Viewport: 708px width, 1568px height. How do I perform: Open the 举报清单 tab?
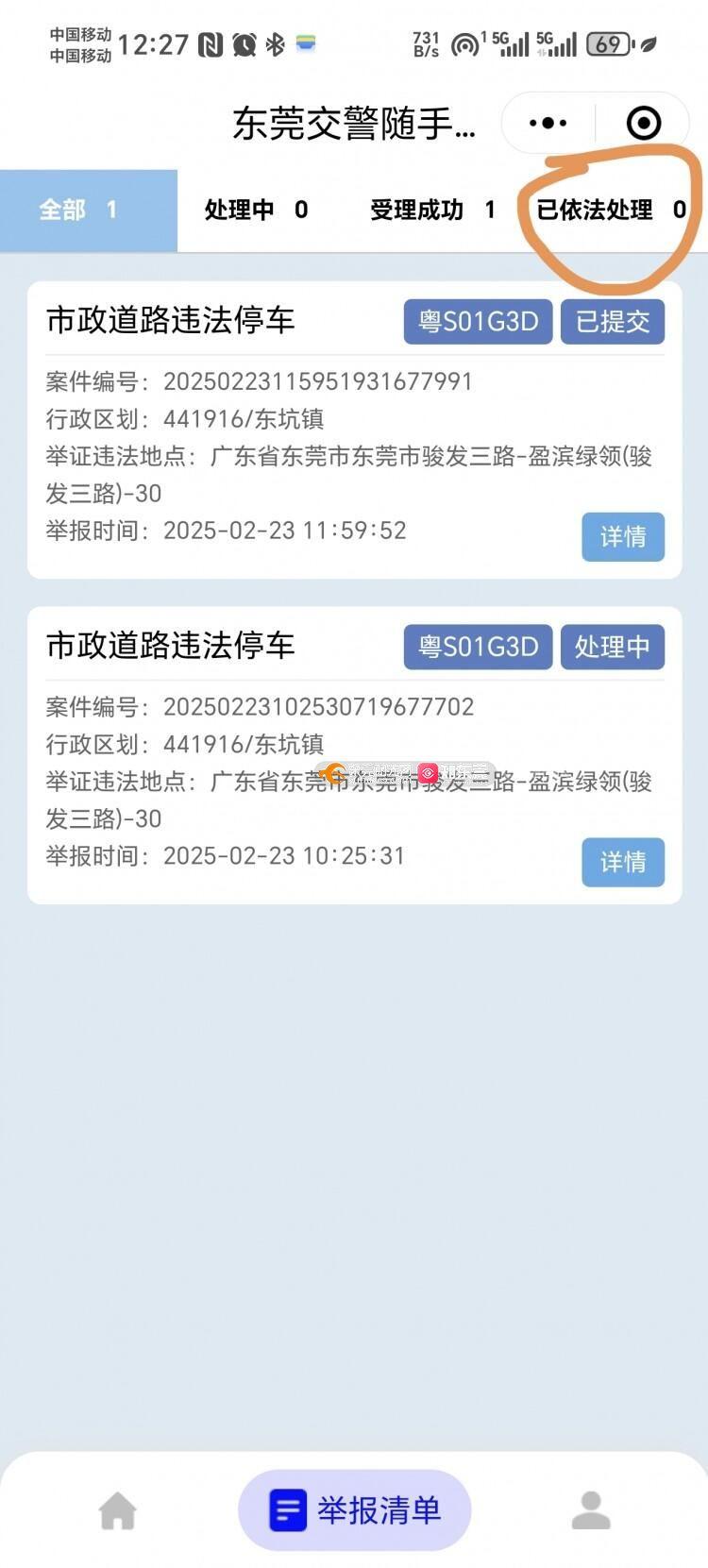355,1510
